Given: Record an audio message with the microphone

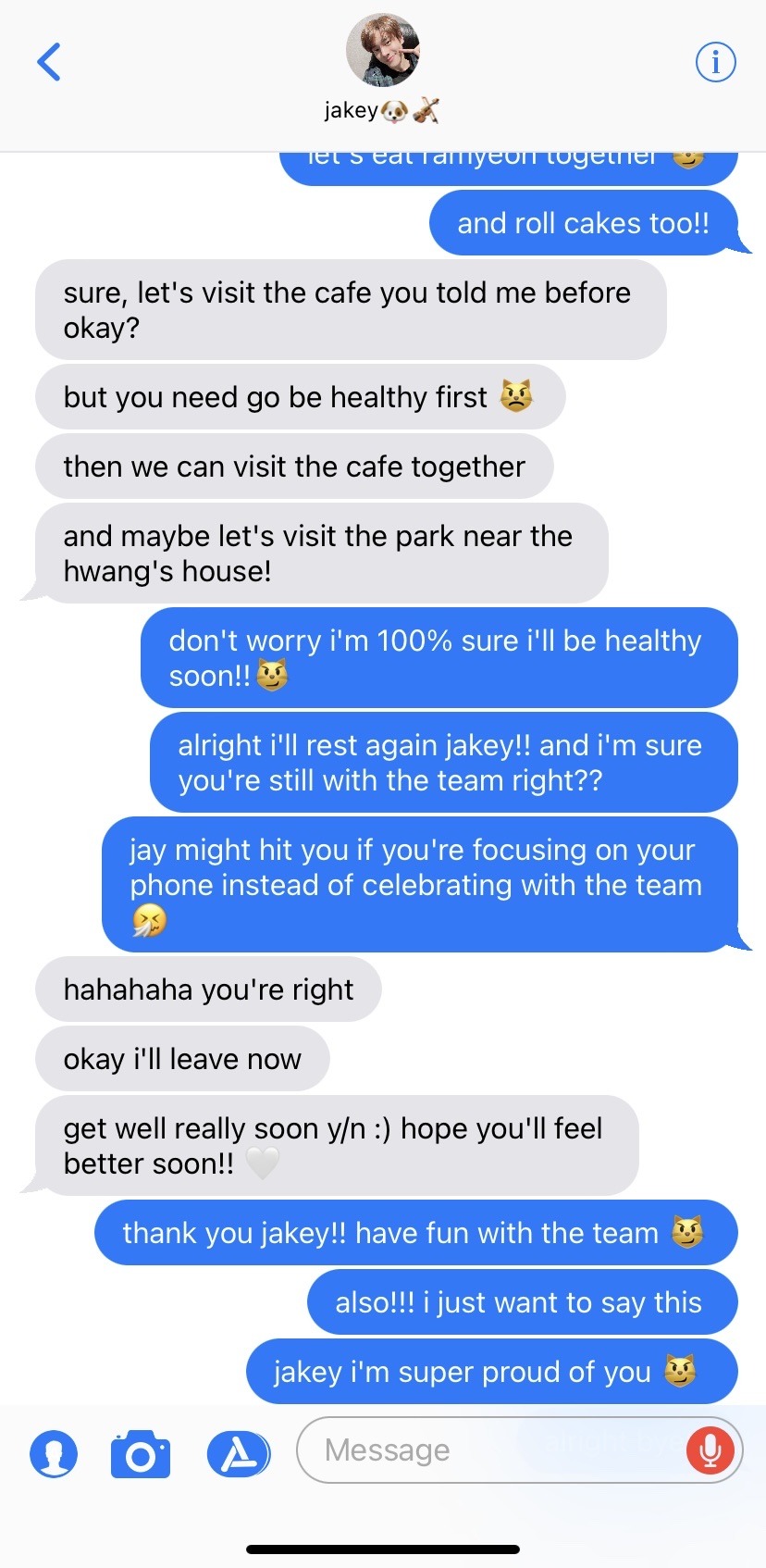Looking at the screenshot, I should (710, 1450).
